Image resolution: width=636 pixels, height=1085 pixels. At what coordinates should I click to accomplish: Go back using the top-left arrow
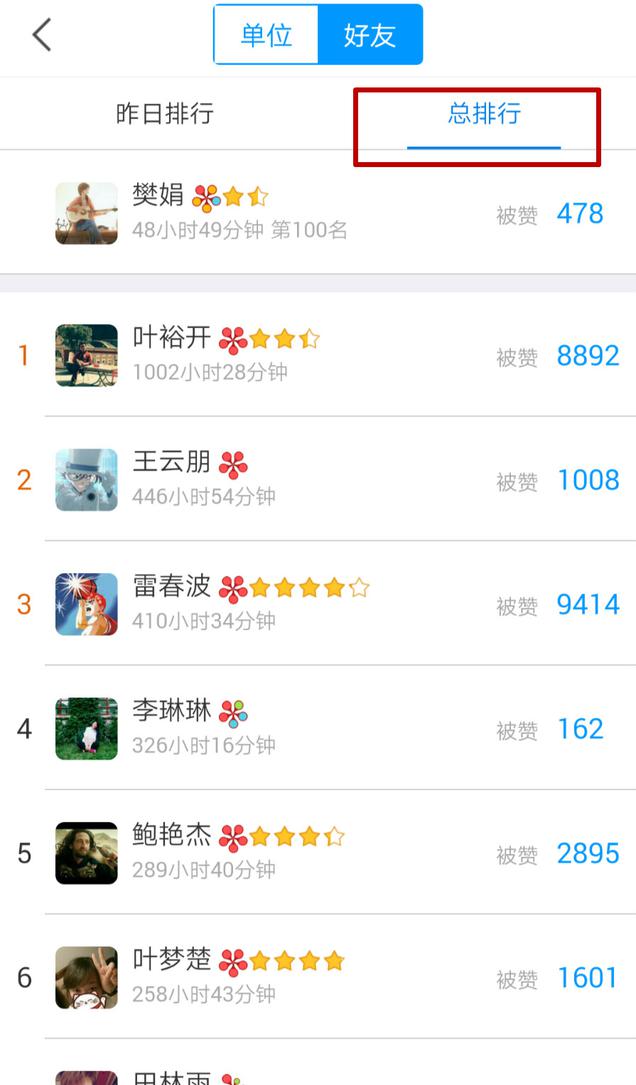pyautogui.click(x=41, y=35)
